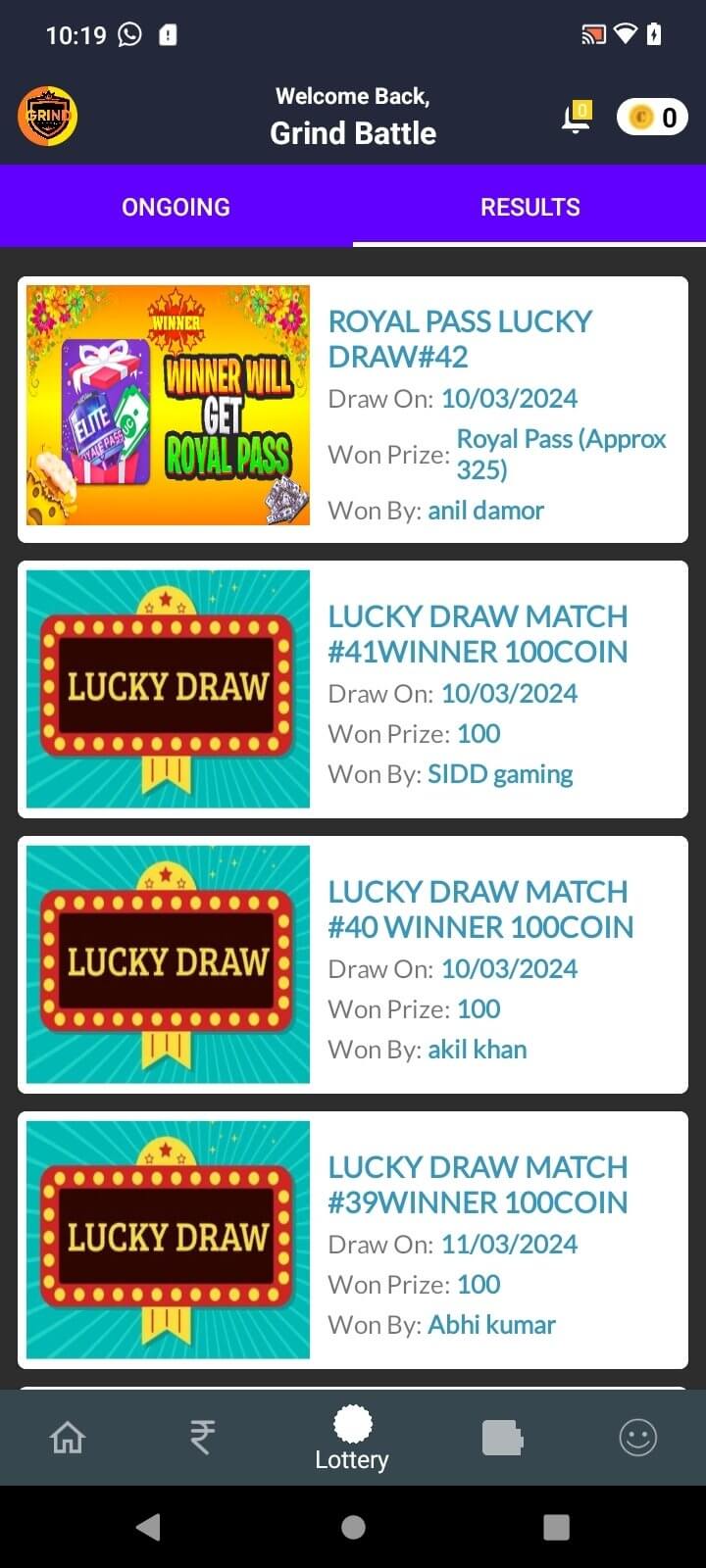The image size is (706, 1568).
Task: Open Royal Pass Lucky Draw #42 result
Action: click(x=353, y=409)
